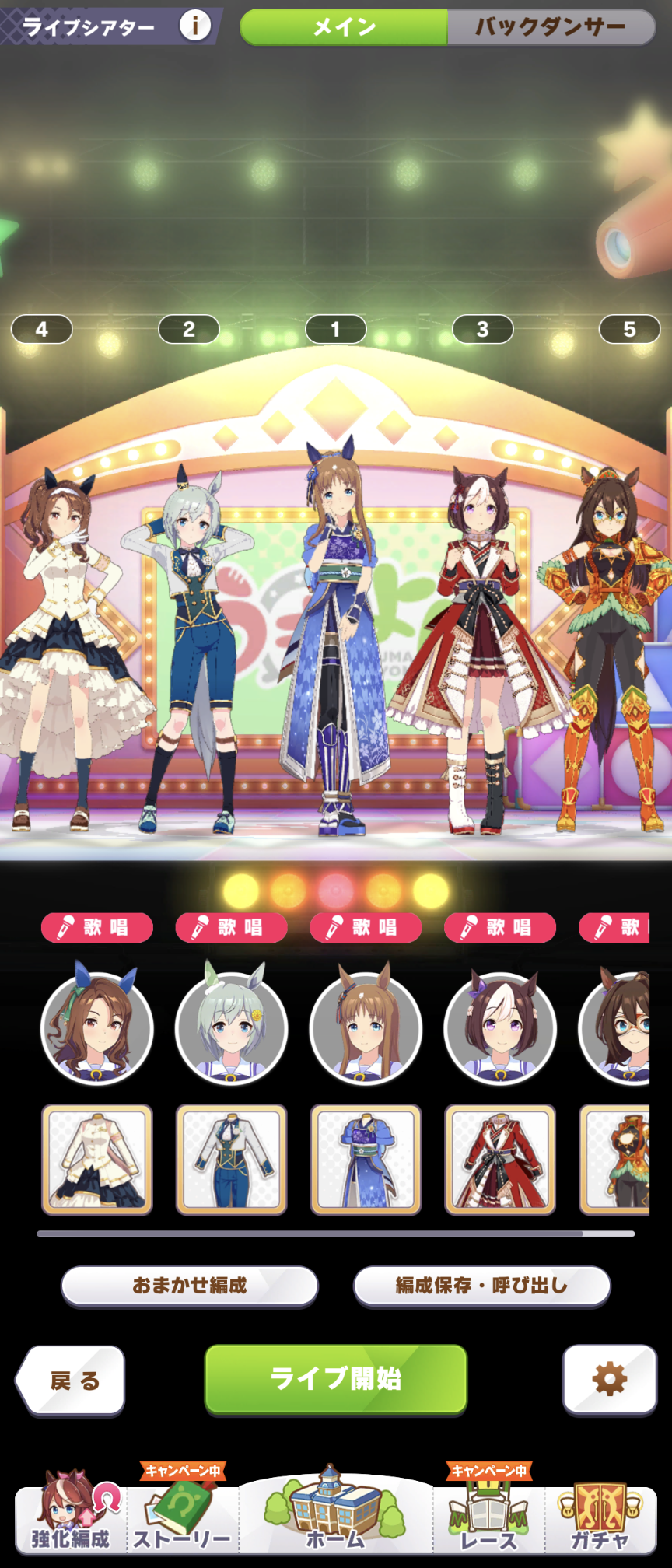The image size is (672, 1568).
Task: Open the ガチャ section
Action: 600,1517
